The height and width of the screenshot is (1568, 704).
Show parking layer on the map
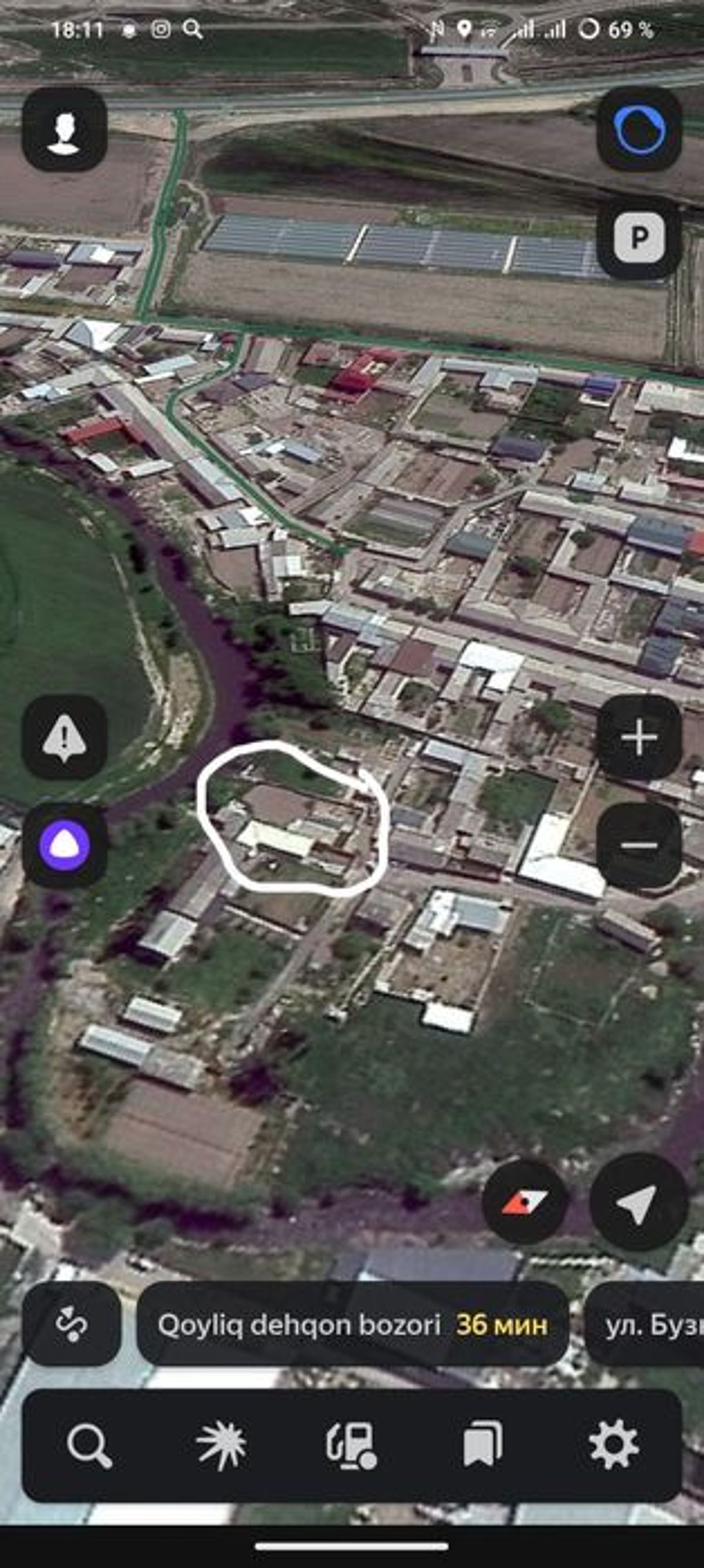(638, 237)
